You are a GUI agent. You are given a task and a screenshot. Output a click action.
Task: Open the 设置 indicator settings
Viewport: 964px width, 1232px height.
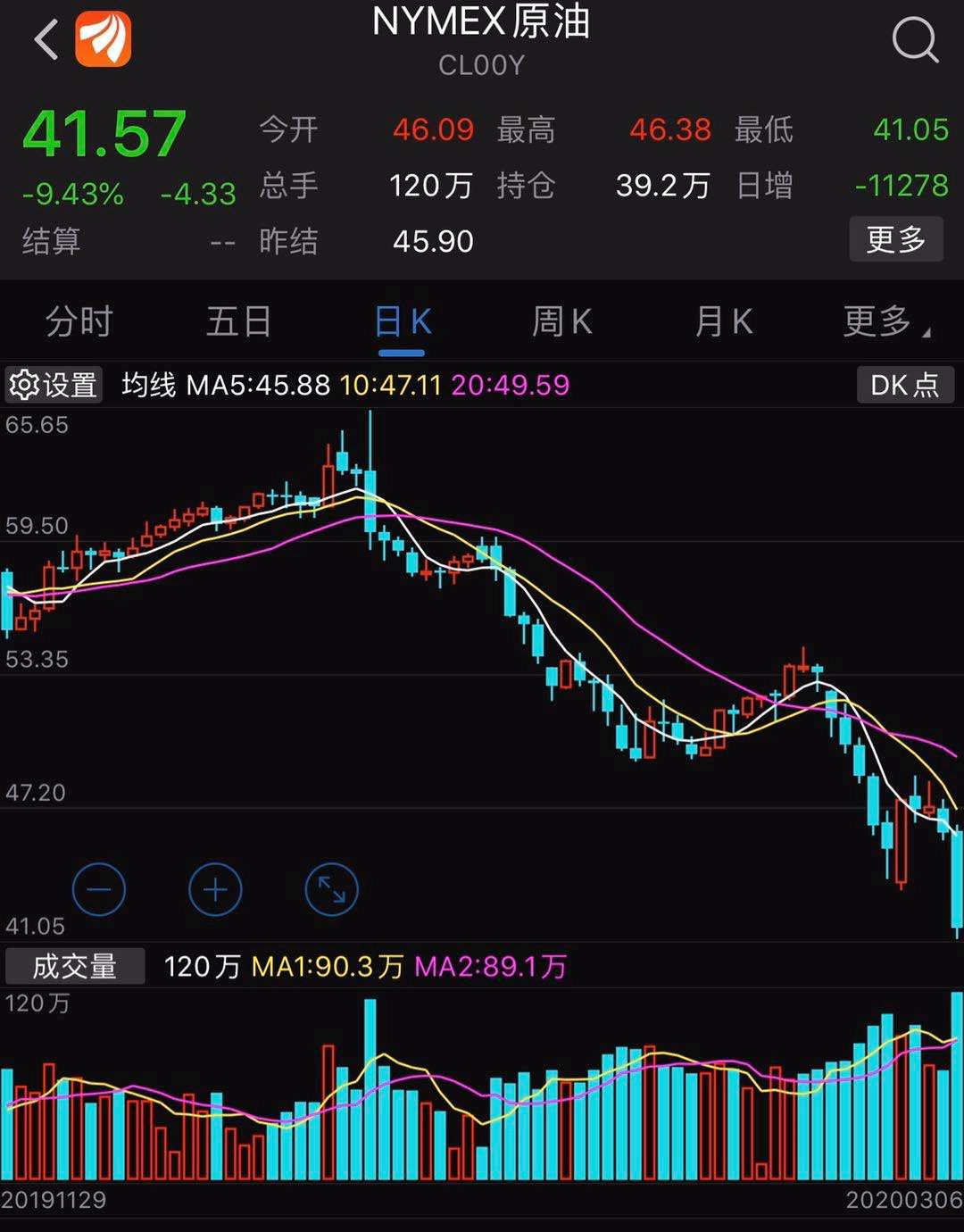tap(54, 385)
